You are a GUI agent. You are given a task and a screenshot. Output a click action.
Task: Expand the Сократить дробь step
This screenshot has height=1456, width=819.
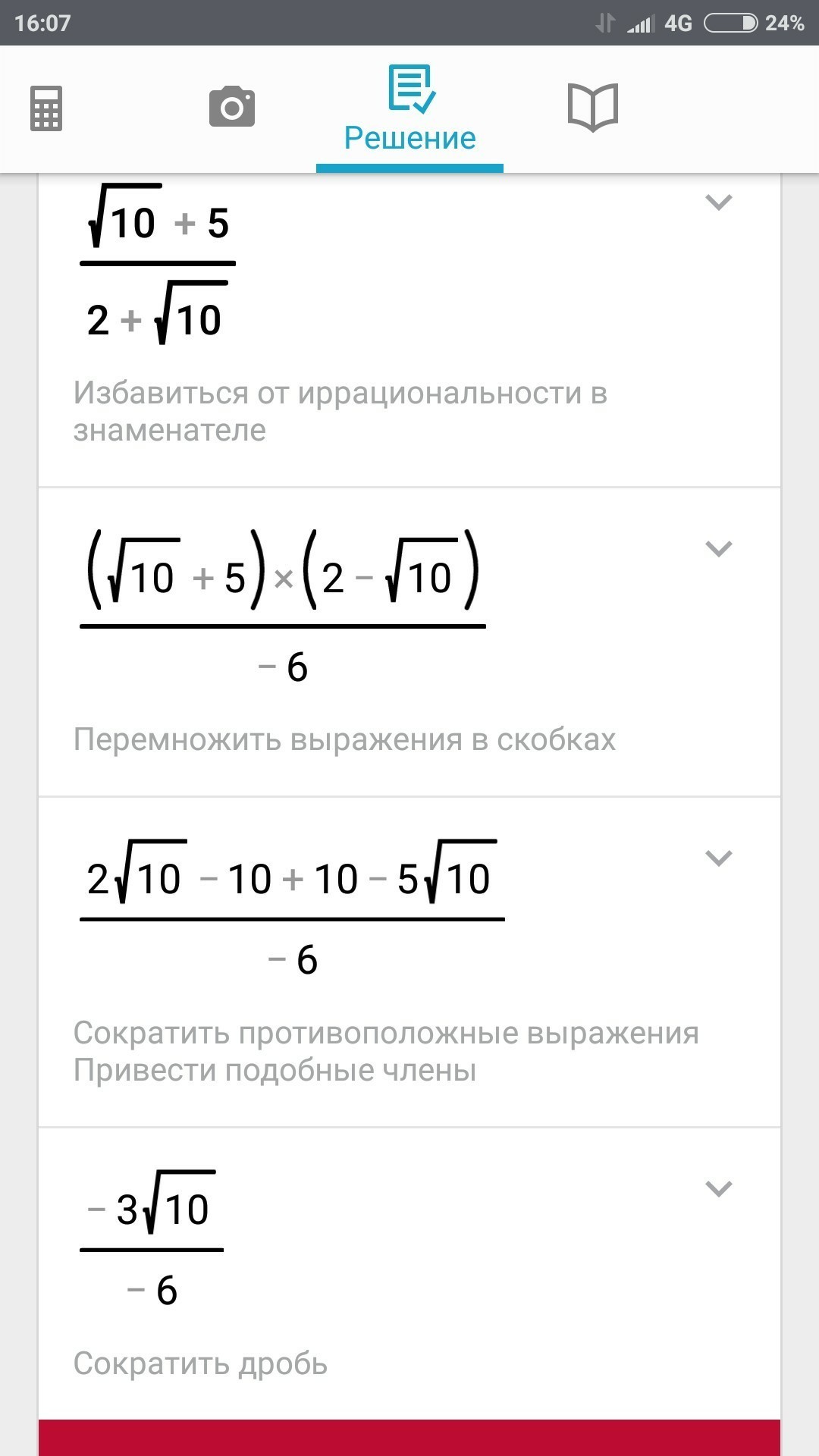click(718, 1188)
